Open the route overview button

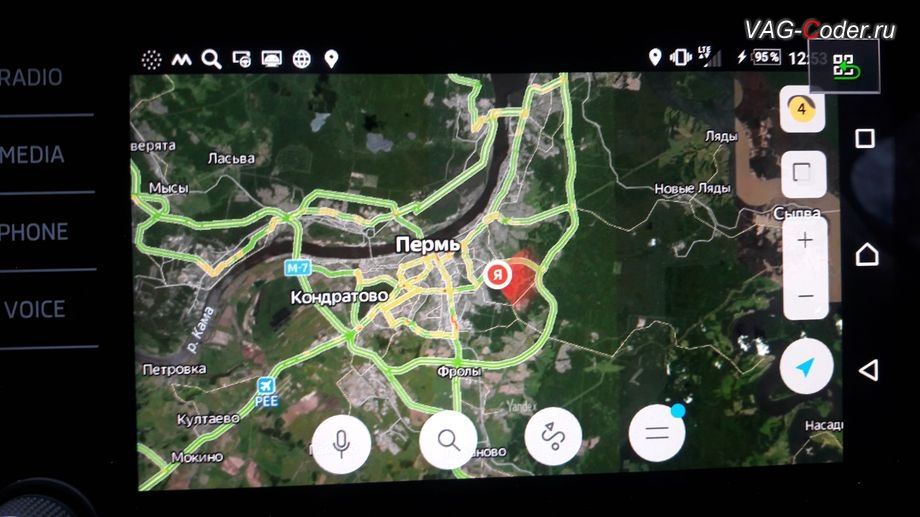(553, 436)
